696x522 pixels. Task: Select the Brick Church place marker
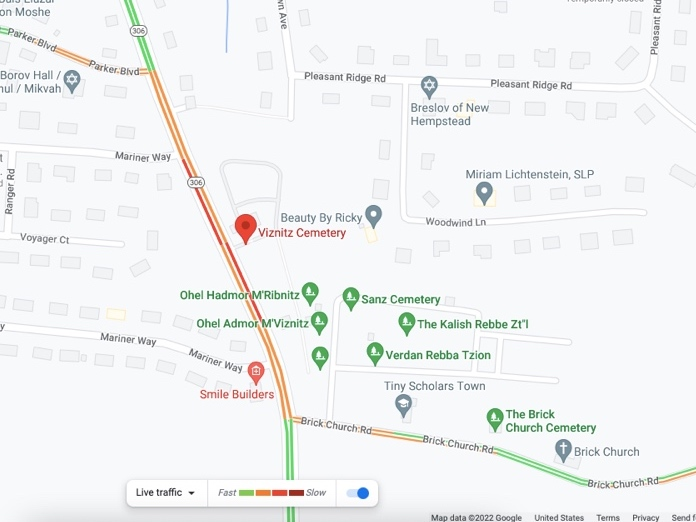(564, 450)
